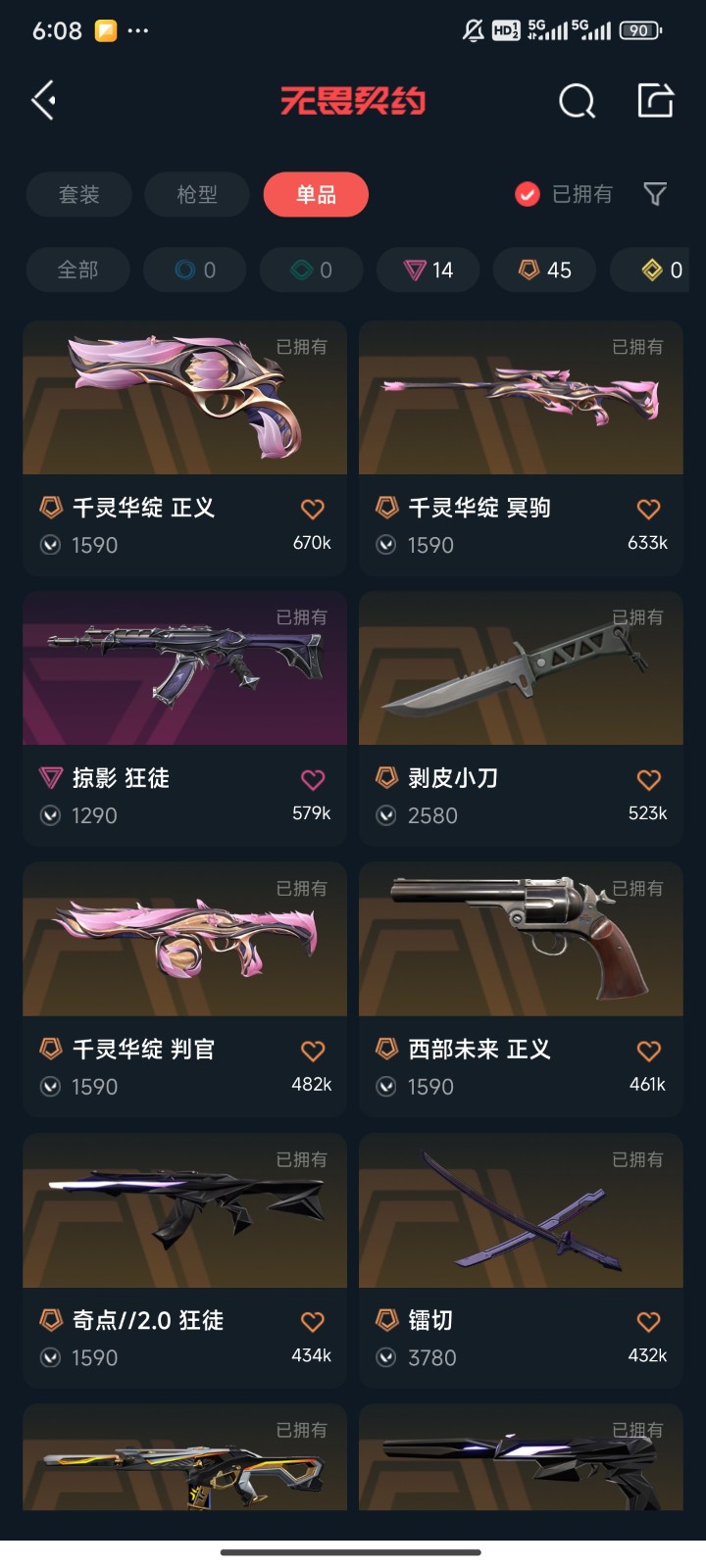Image resolution: width=706 pixels, height=1568 pixels.
Task: Uncheck the 已拥有 filter checkbox
Action: pos(528,194)
